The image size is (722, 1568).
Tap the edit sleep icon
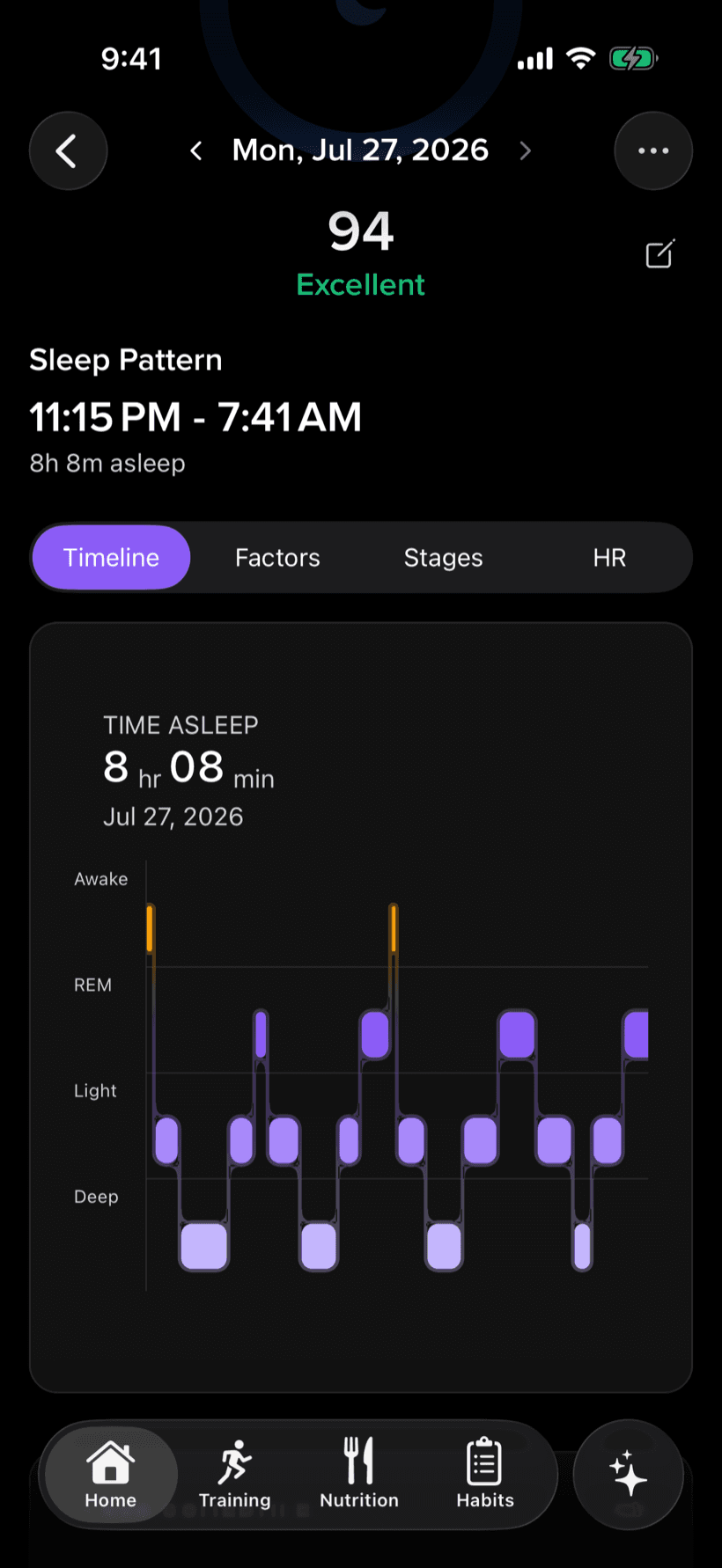tap(660, 253)
